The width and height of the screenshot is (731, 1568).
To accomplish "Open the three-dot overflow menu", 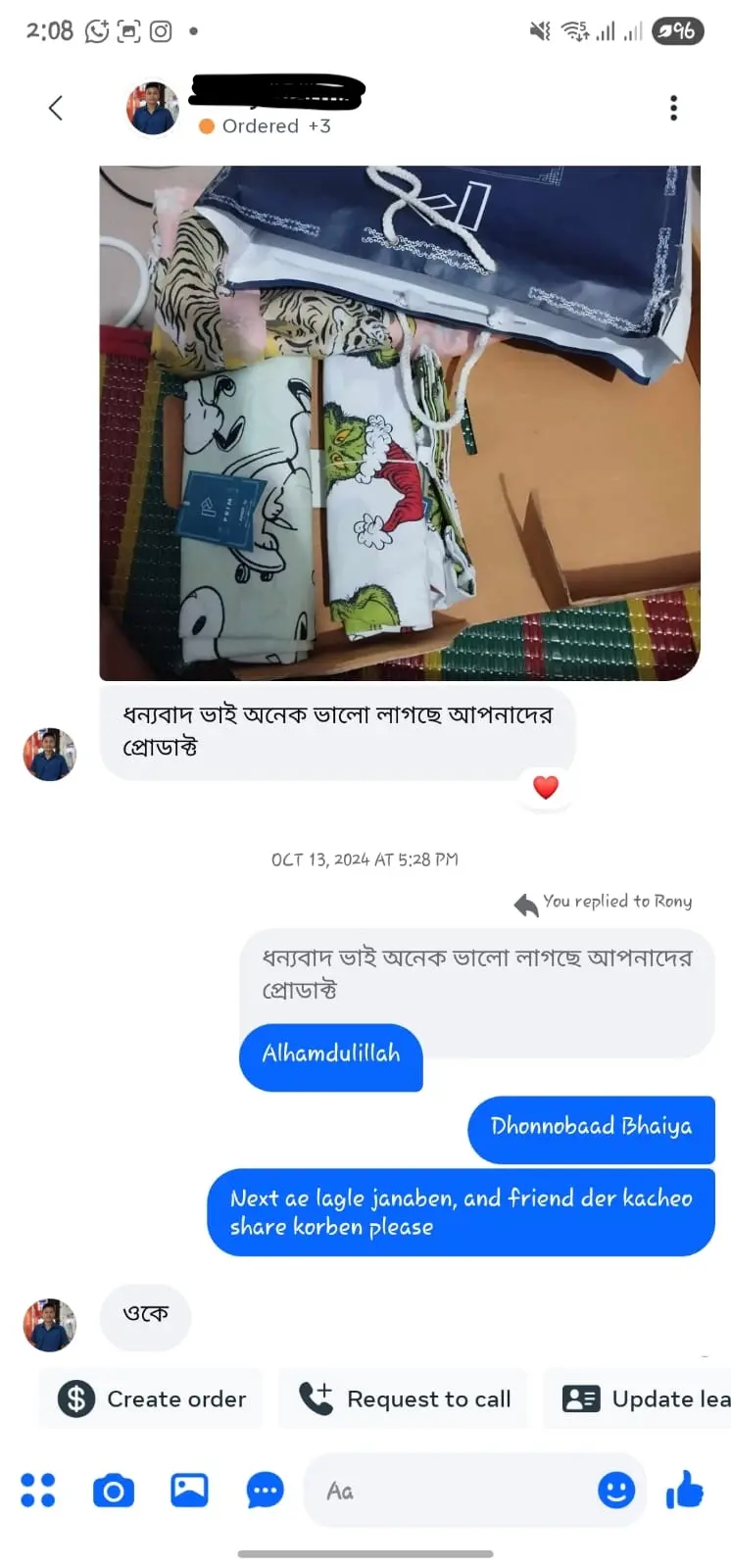I will 673,108.
